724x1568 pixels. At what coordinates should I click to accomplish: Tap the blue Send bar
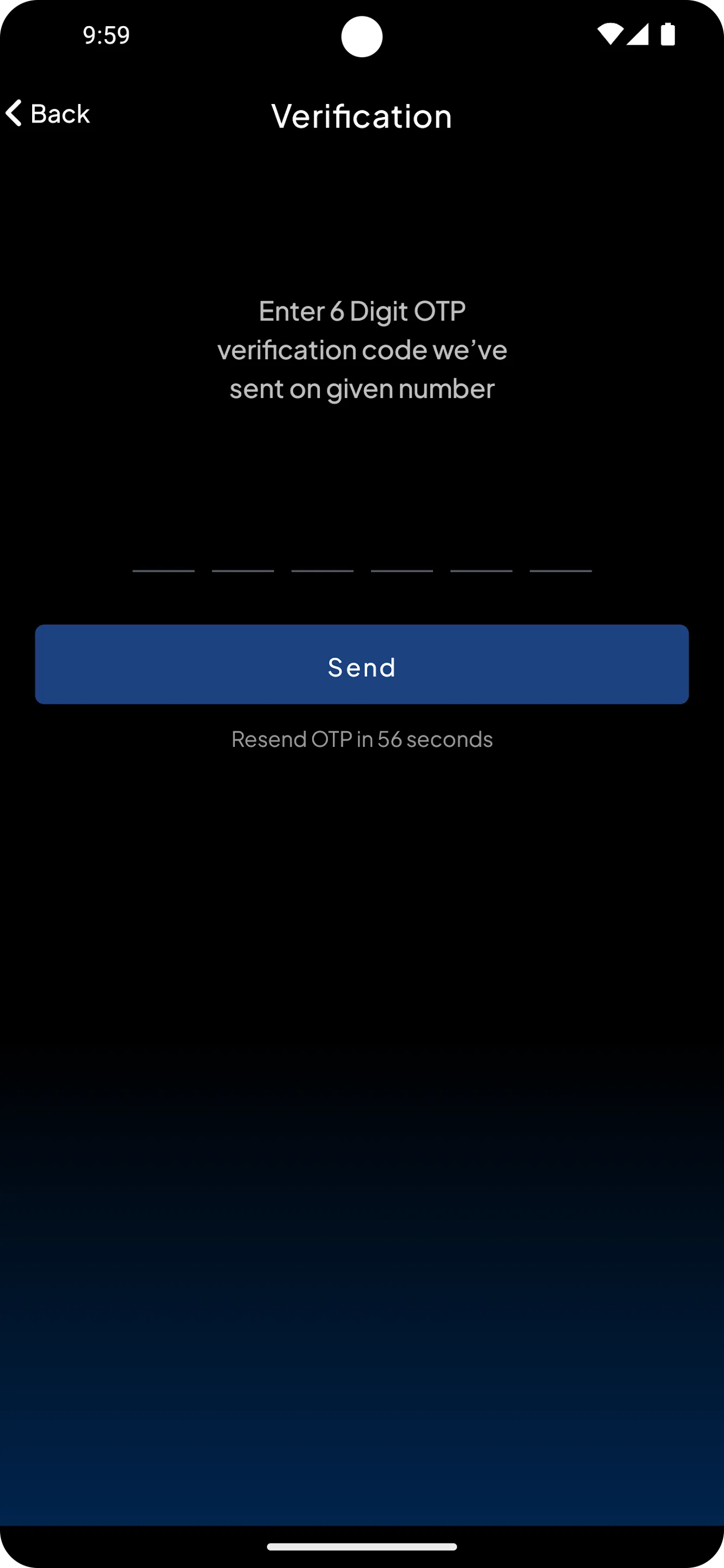pos(362,665)
